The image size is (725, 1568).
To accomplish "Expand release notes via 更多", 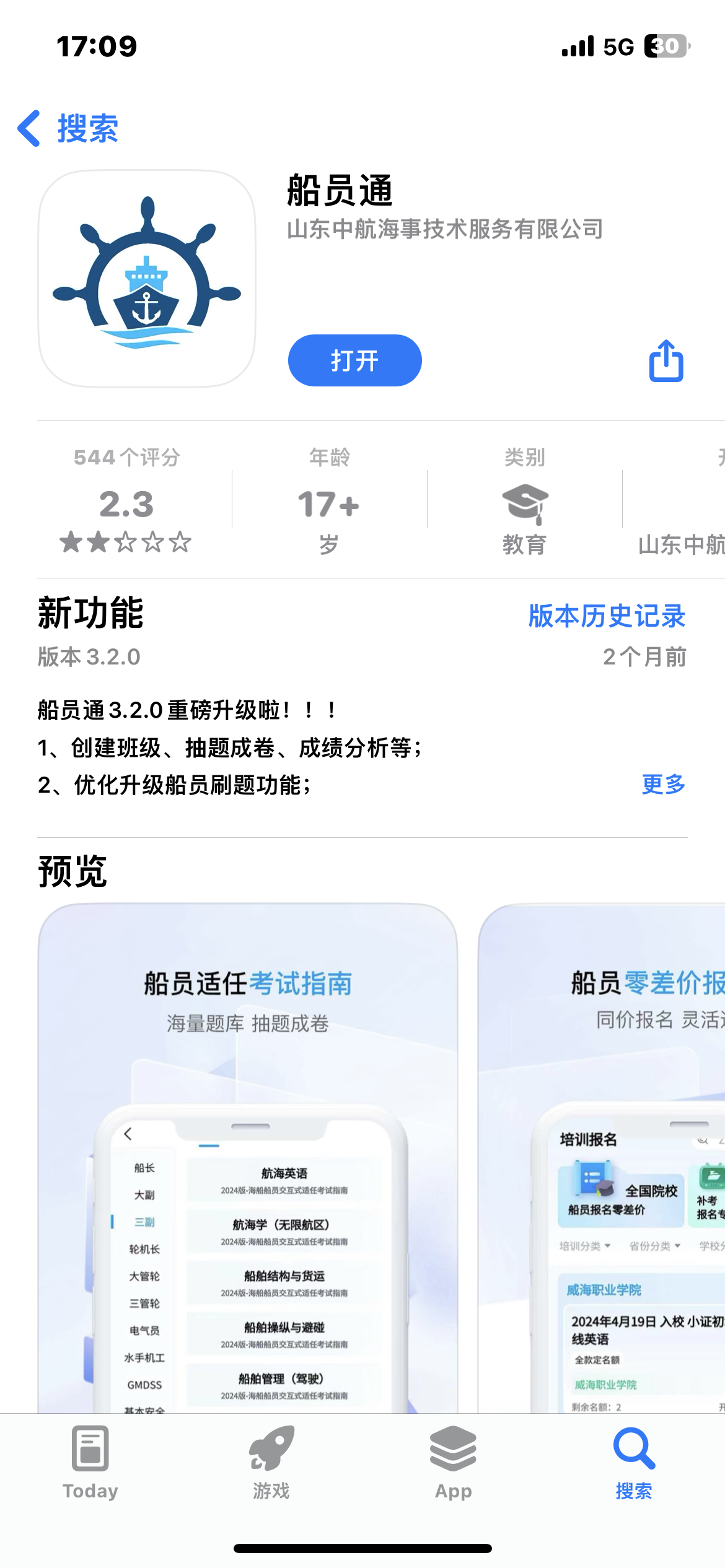I will tap(664, 784).
